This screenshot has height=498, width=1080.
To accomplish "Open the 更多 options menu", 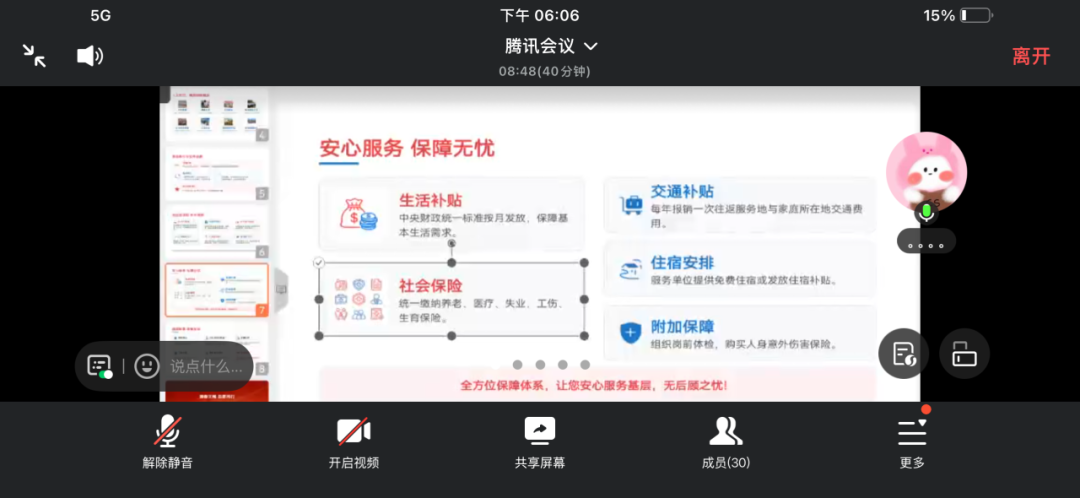I will 911,443.
